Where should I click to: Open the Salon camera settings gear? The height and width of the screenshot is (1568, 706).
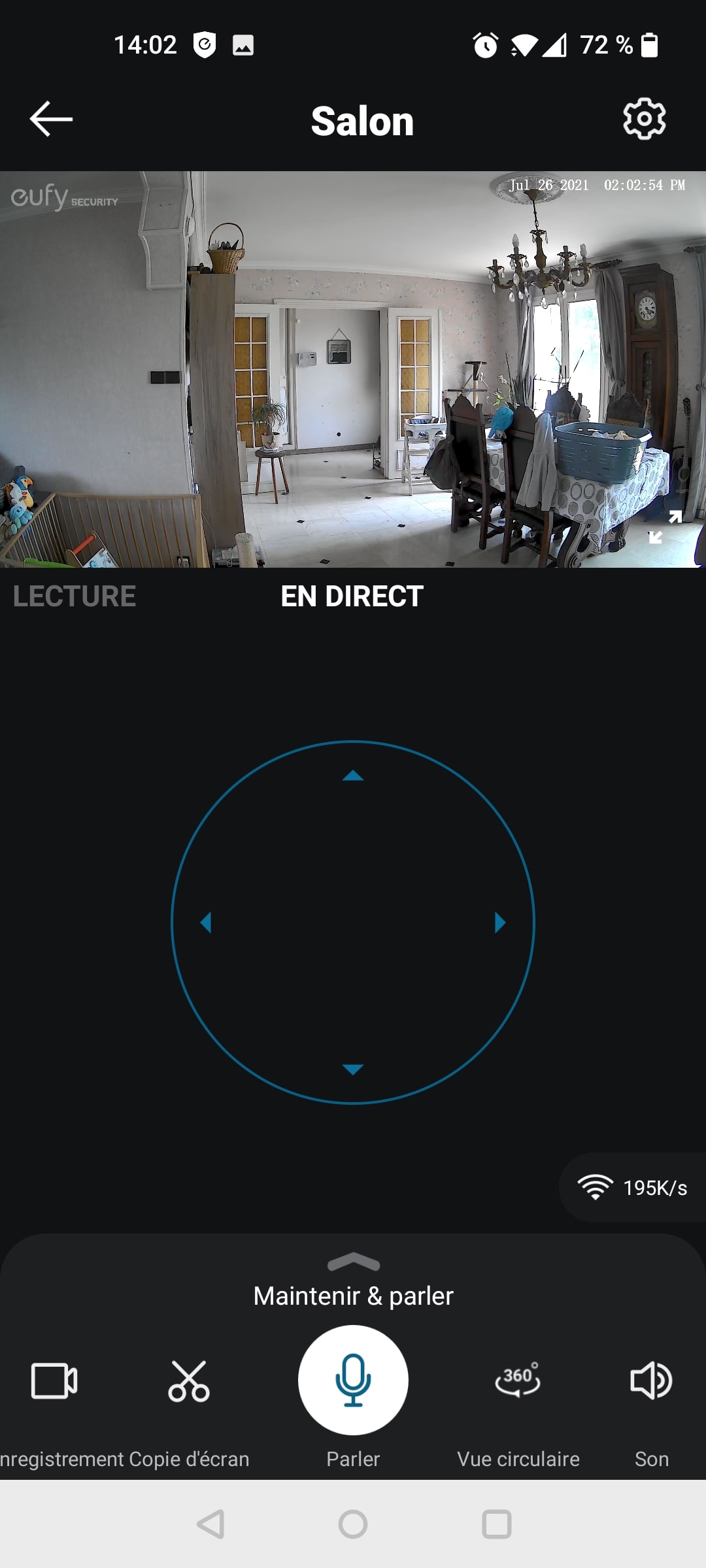click(x=644, y=119)
